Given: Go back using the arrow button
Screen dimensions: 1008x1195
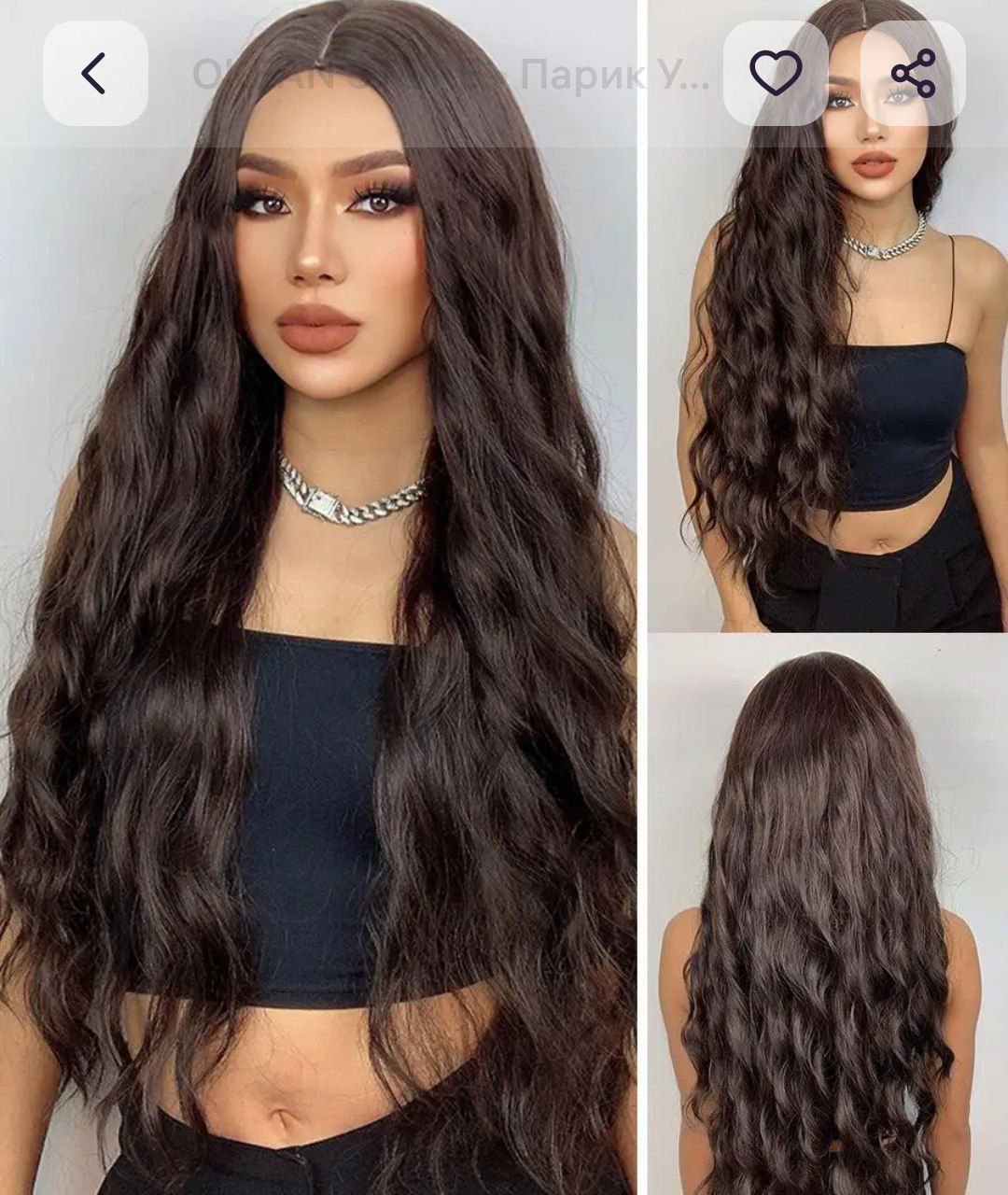Looking at the screenshot, I should point(94,74).
